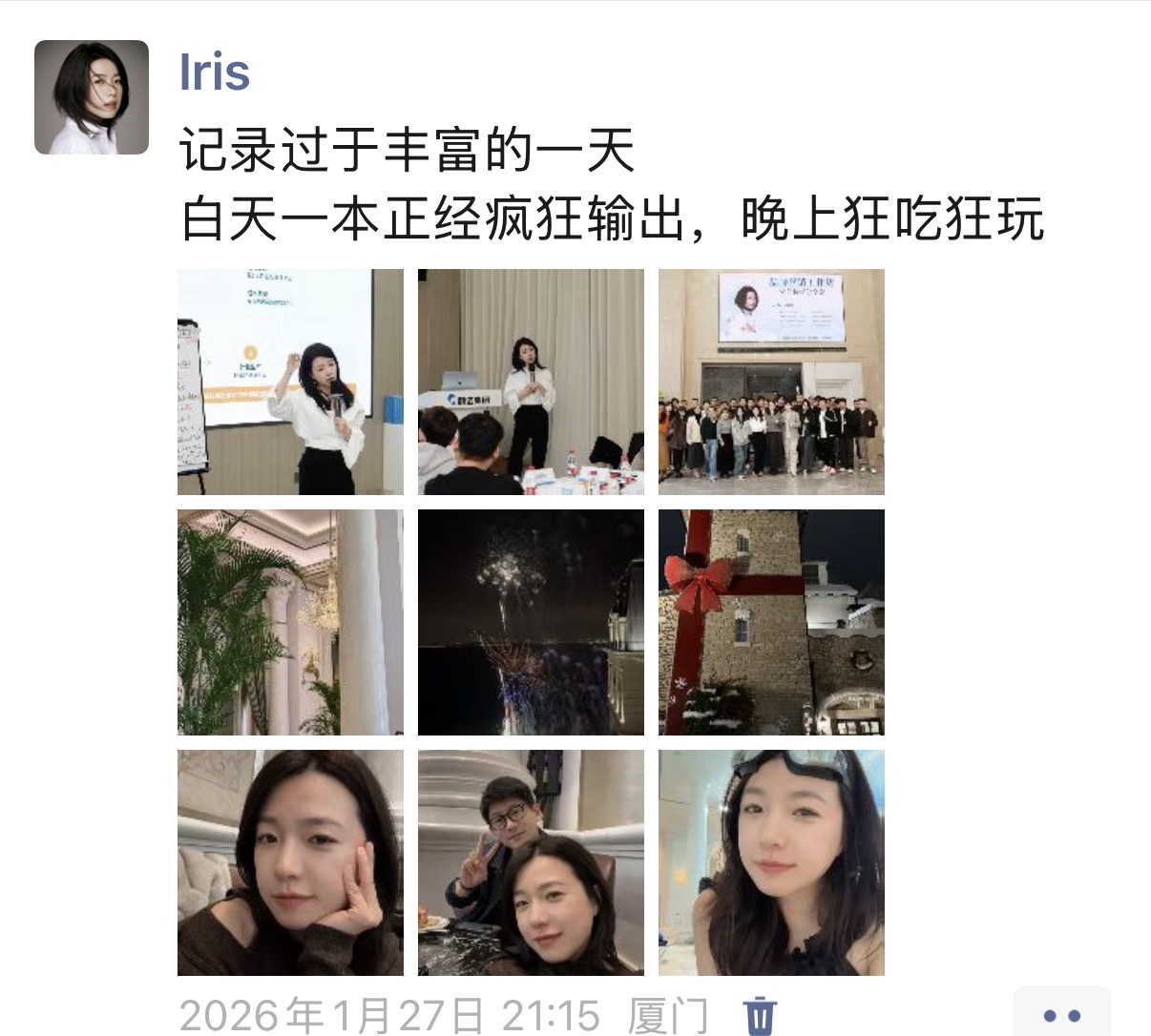1151x1036 pixels.
Task: Open selfie with goggles on head
Action: [771, 862]
